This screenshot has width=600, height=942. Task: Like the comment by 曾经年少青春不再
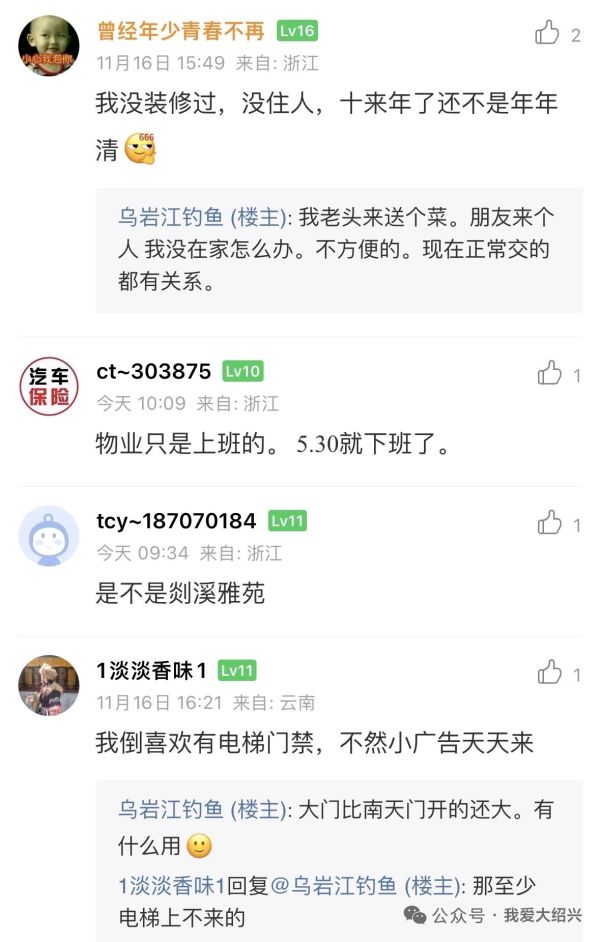click(x=547, y=34)
